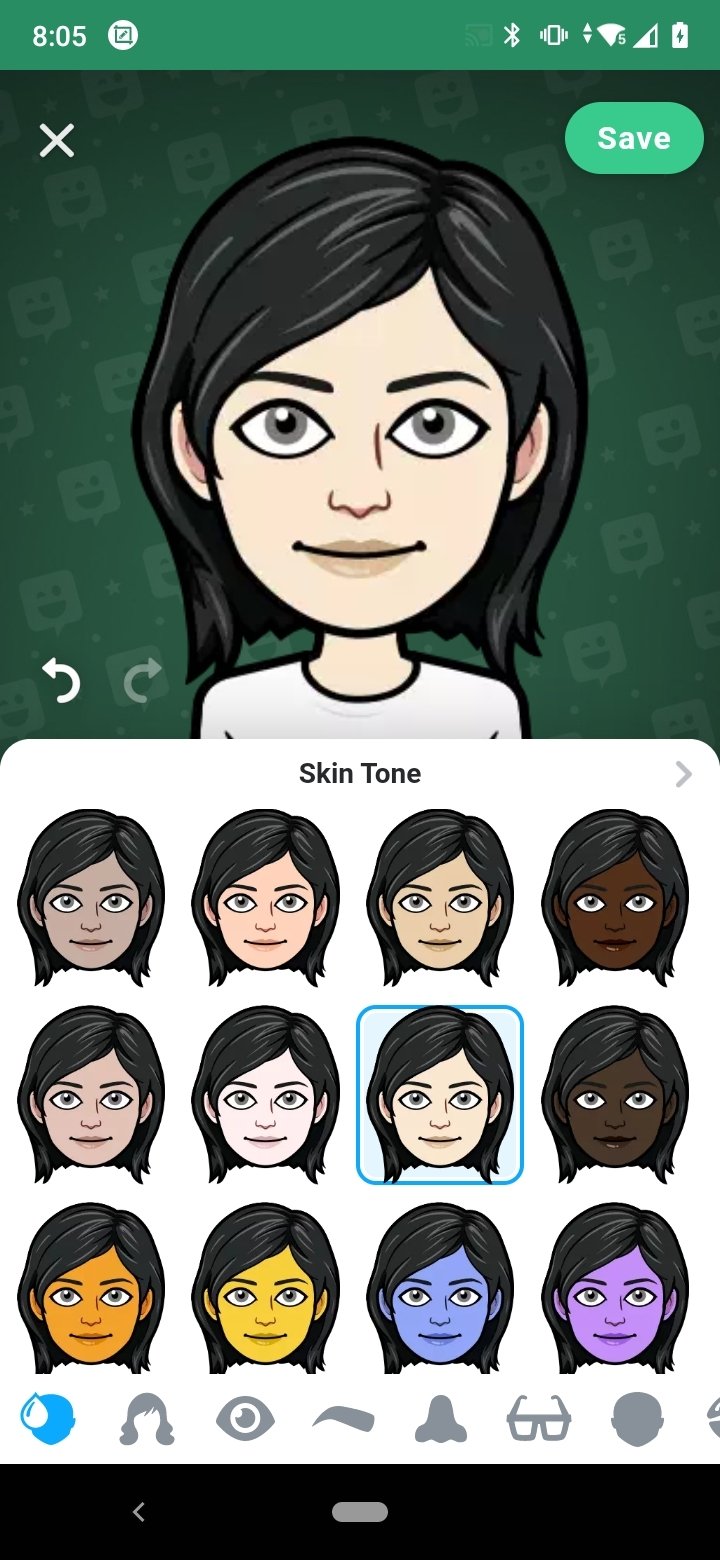Redo the last change
The width and height of the screenshot is (720, 1560).
coord(143,681)
